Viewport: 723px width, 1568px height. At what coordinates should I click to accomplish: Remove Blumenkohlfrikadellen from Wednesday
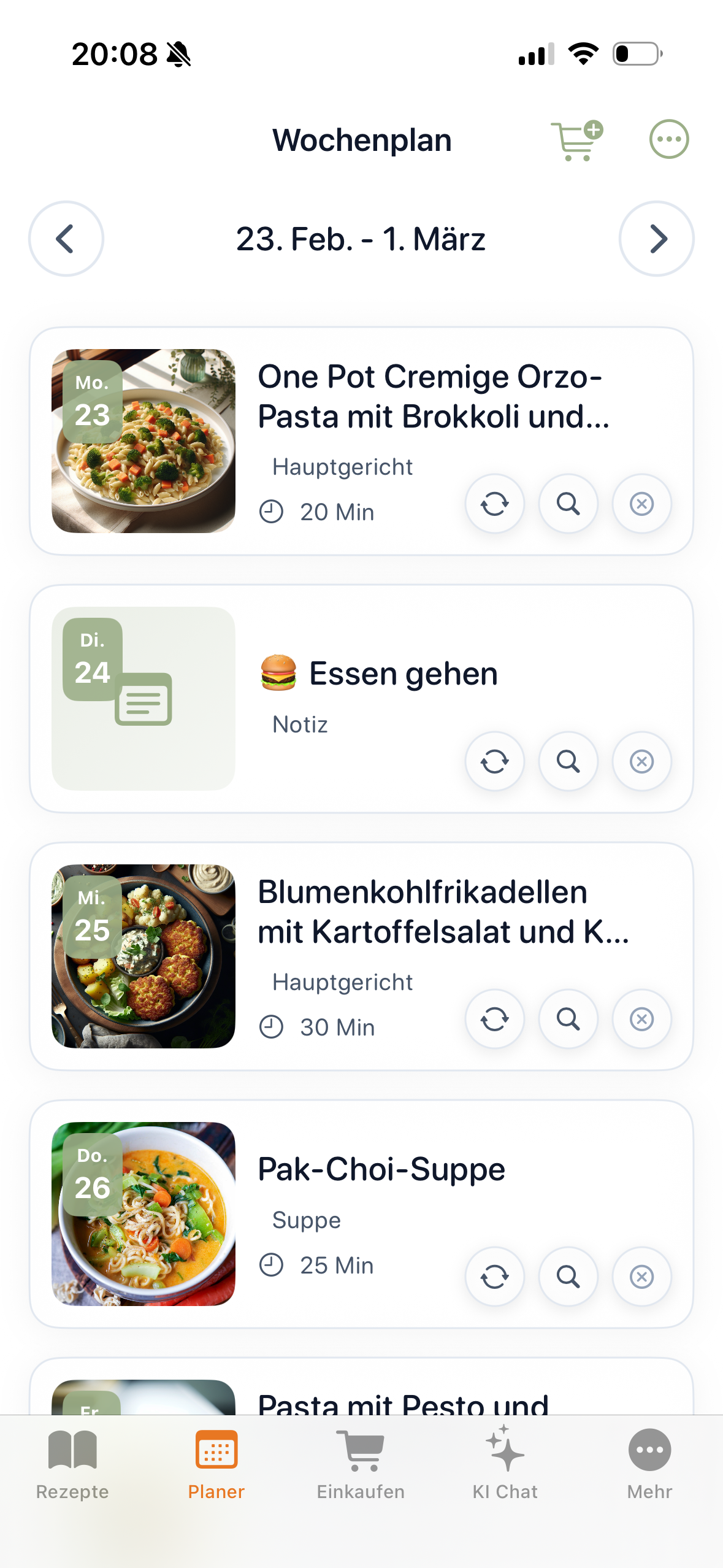coord(641,1019)
